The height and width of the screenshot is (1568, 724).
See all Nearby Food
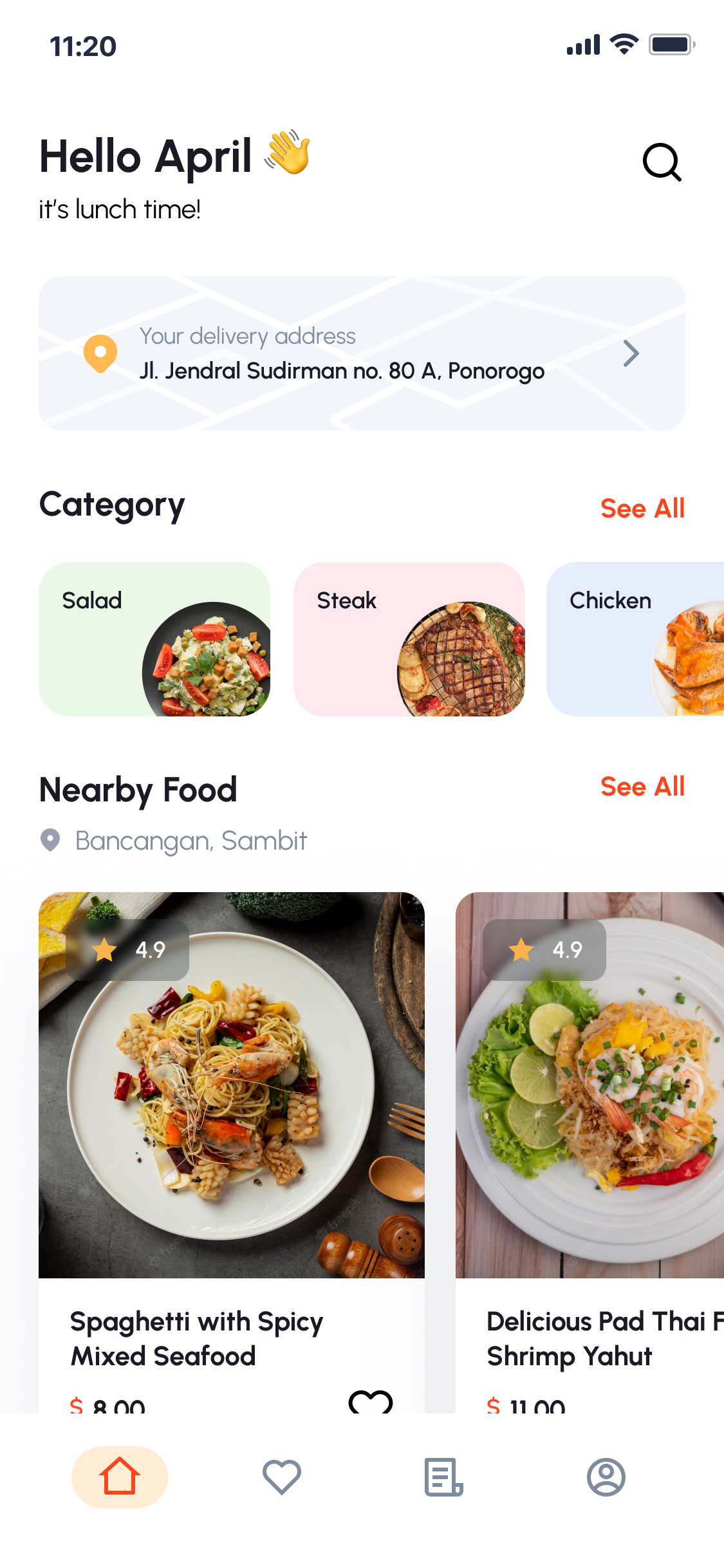tap(642, 787)
